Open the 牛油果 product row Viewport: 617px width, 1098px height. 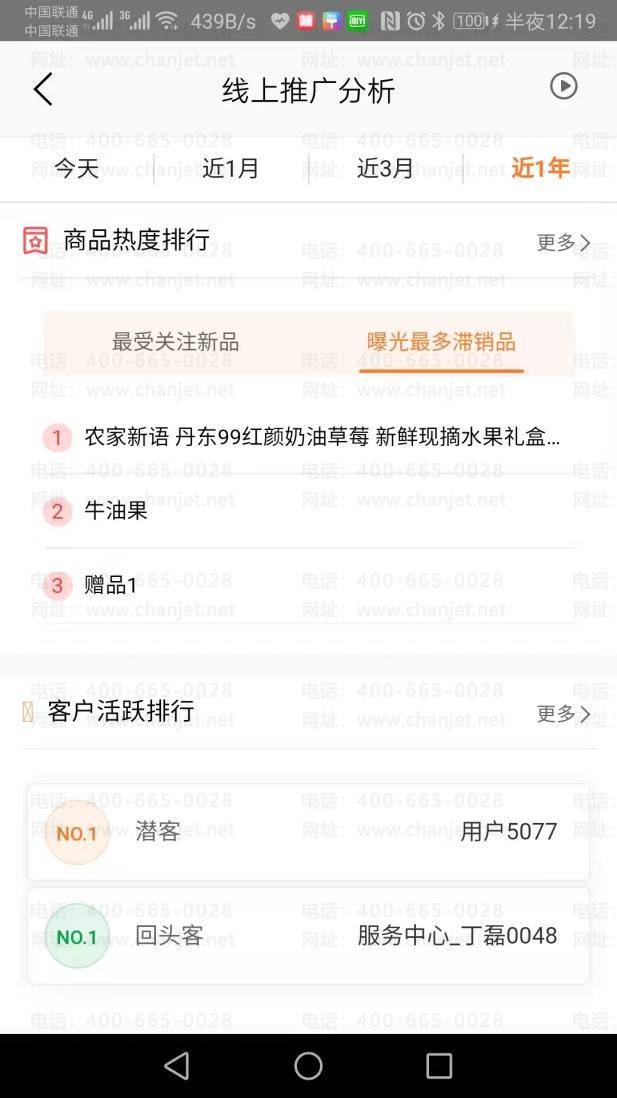coord(310,511)
